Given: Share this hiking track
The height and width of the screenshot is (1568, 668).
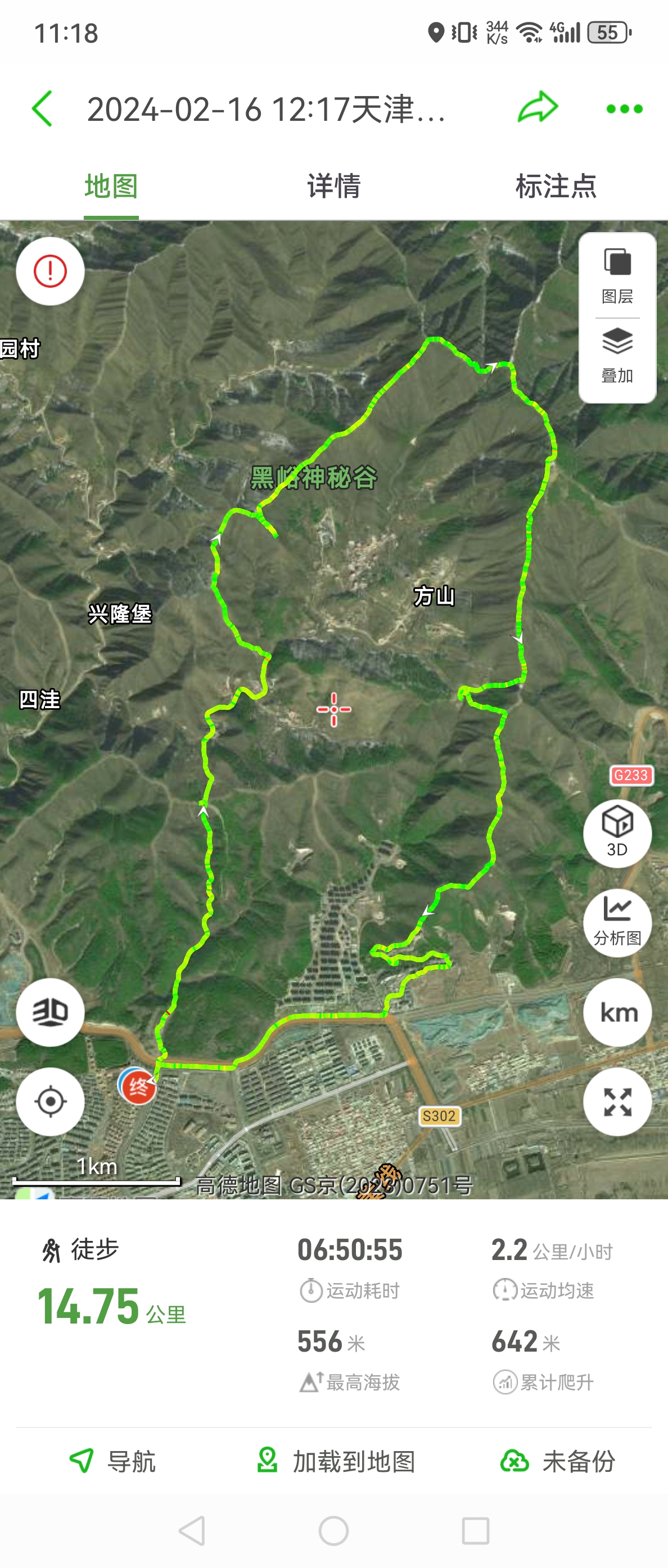Looking at the screenshot, I should [x=537, y=108].
